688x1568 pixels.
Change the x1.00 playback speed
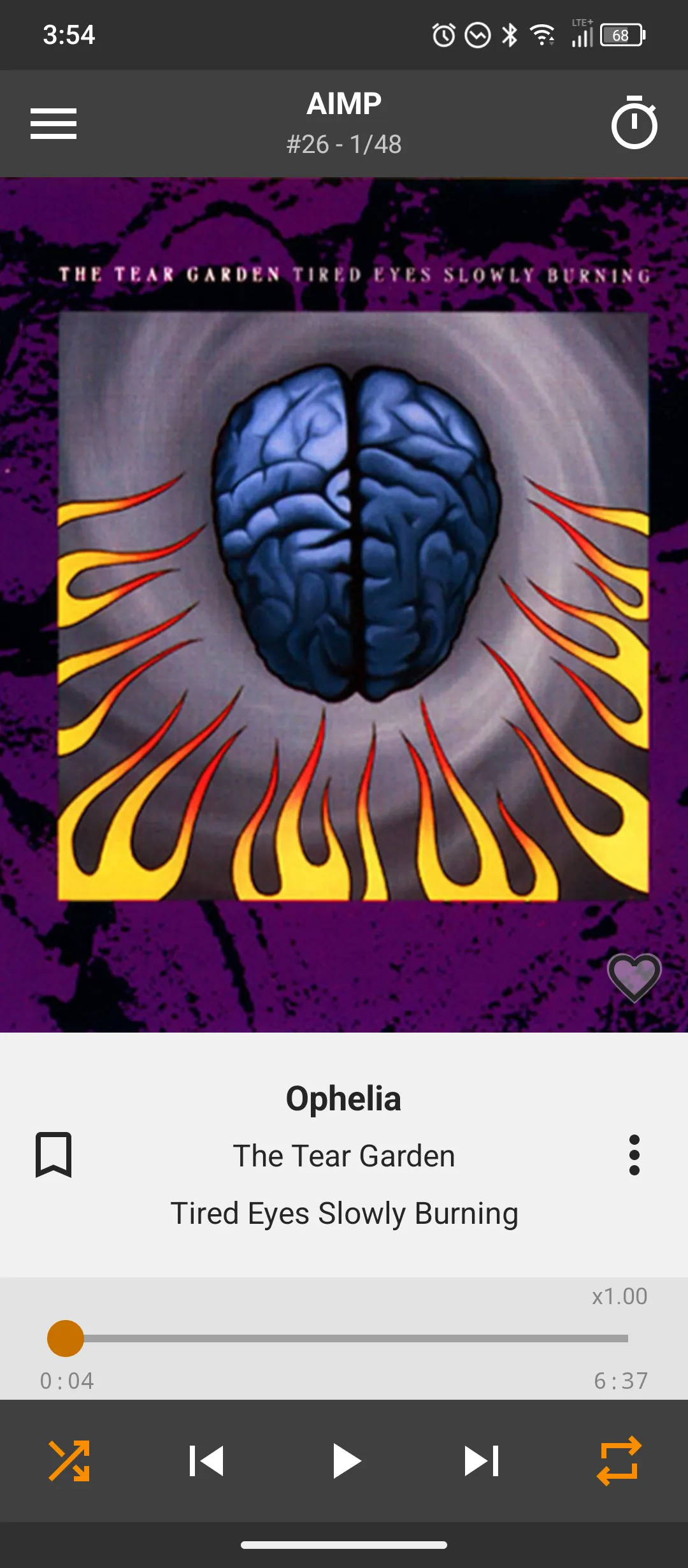point(619,1296)
